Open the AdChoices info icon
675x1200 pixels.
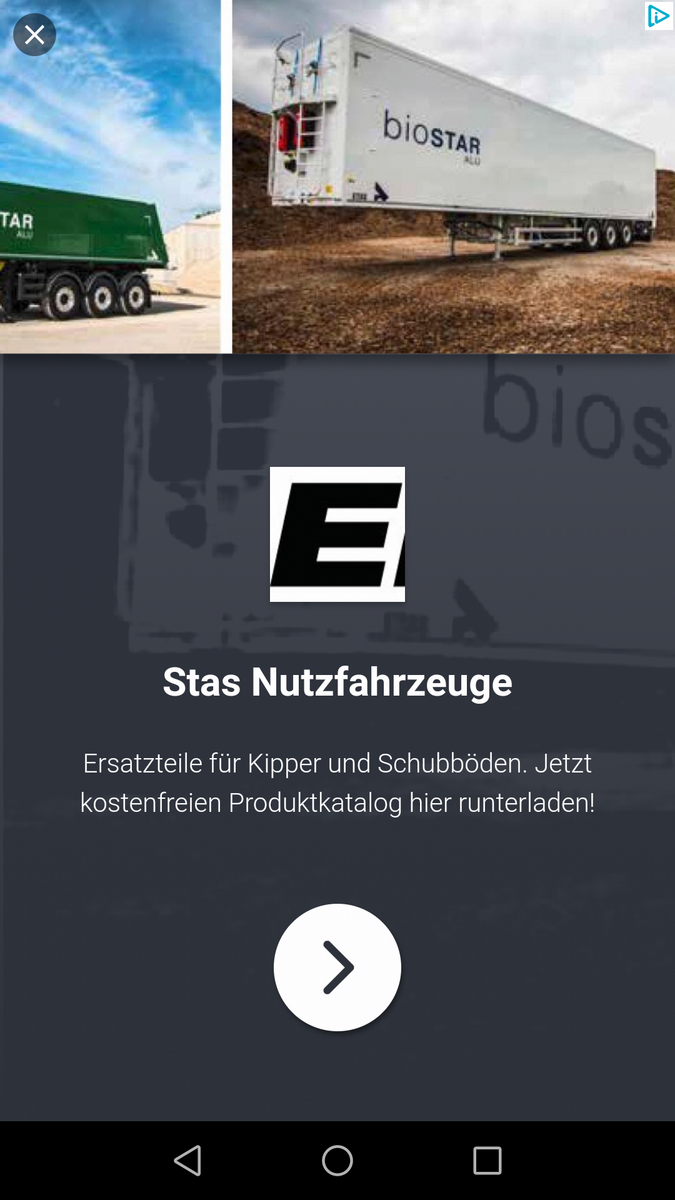click(x=658, y=15)
